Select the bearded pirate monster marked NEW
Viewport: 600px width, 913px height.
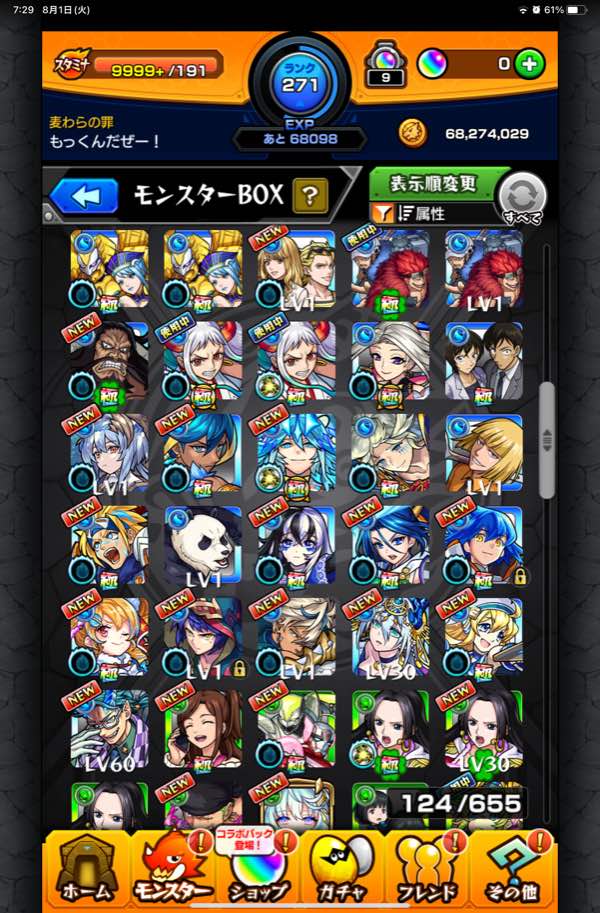pyautogui.click(x=108, y=361)
